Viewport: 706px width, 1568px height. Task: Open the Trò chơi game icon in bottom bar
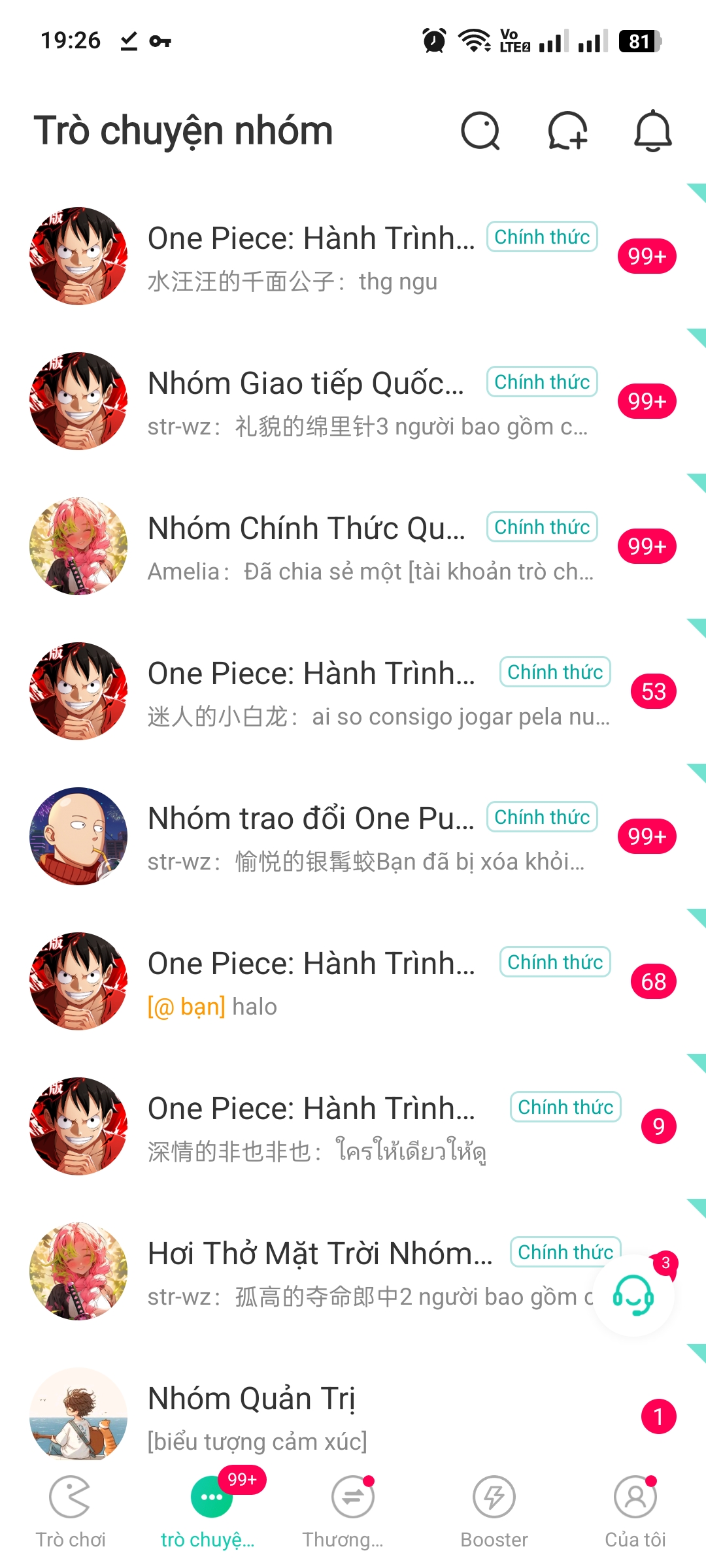click(x=70, y=1496)
